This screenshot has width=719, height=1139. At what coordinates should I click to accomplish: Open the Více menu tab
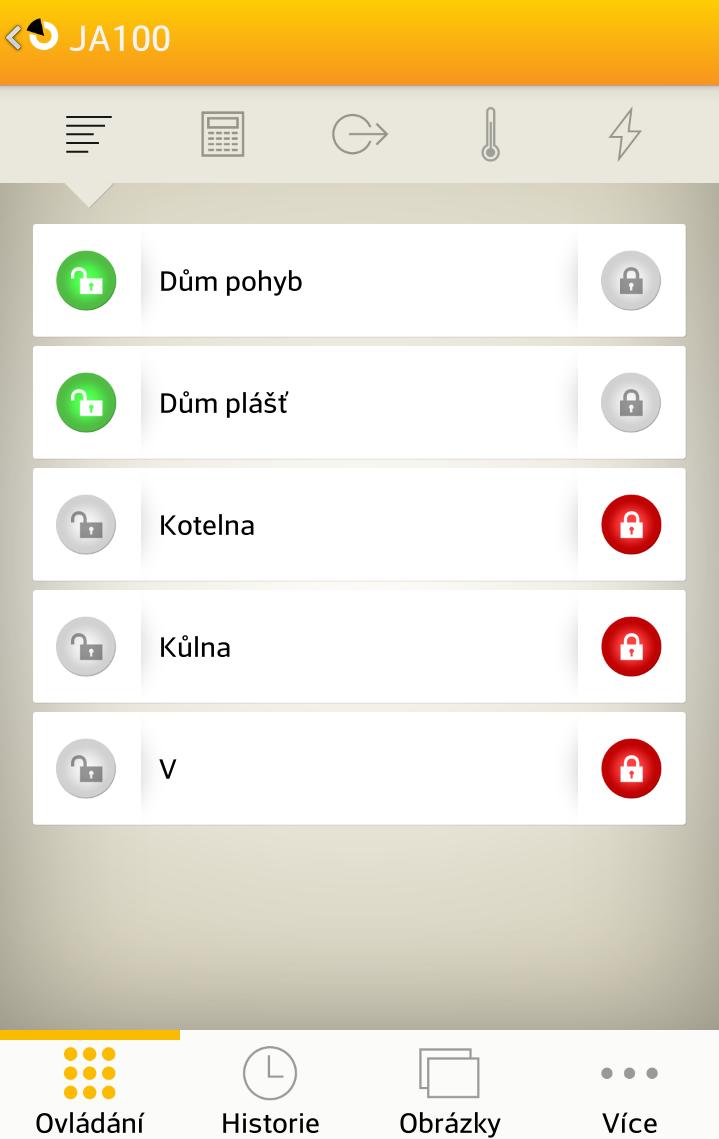[629, 1088]
